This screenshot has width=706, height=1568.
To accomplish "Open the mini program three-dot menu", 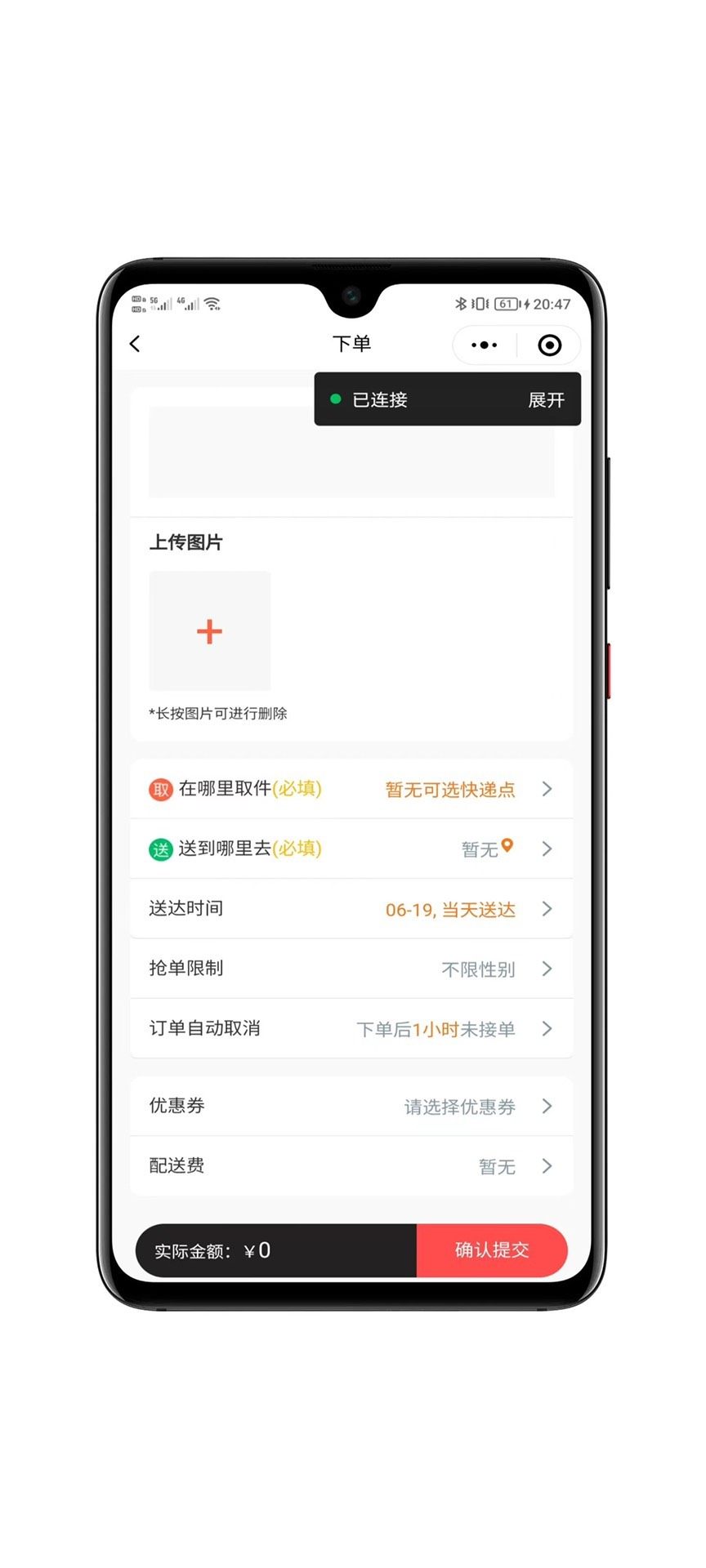I will coord(485,345).
